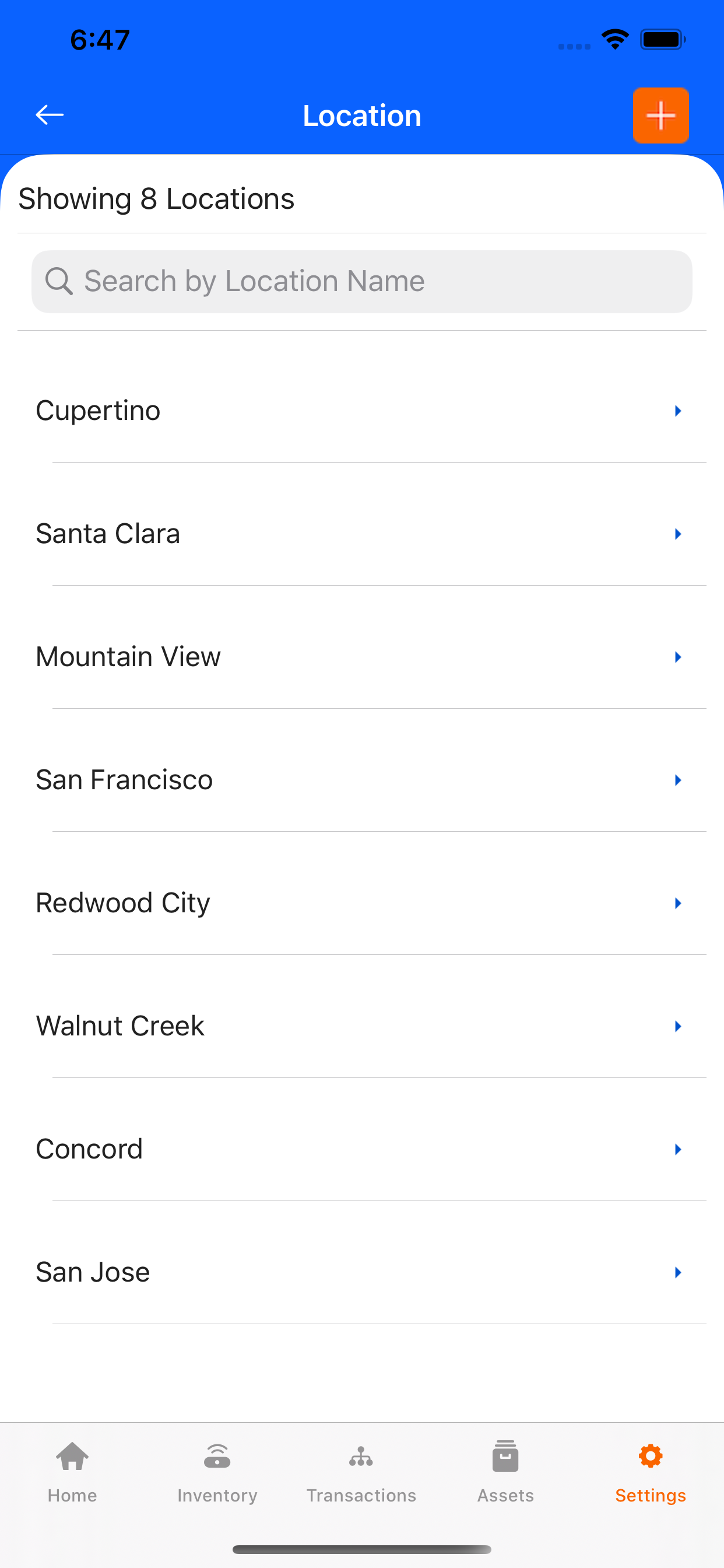Open the San Jose location
The height and width of the screenshot is (1568, 724).
coord(362,1272)
